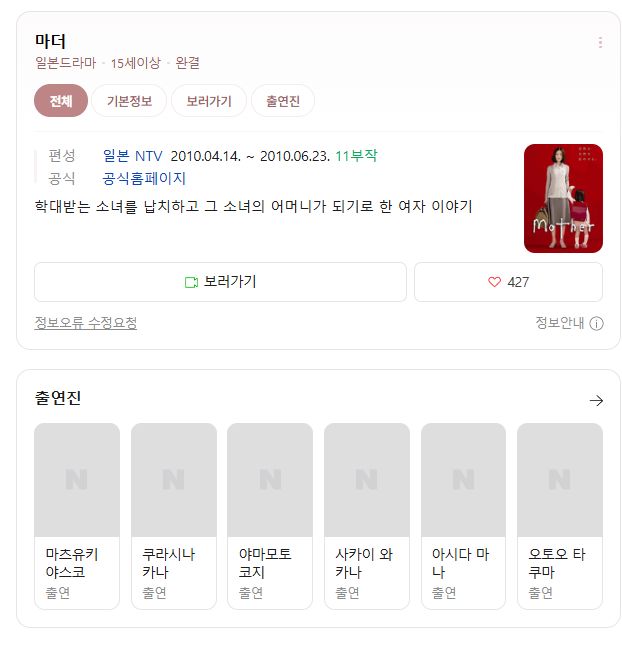Open cast card for 쿠라시나 카나
622x650 pixels.
point(174,516)
